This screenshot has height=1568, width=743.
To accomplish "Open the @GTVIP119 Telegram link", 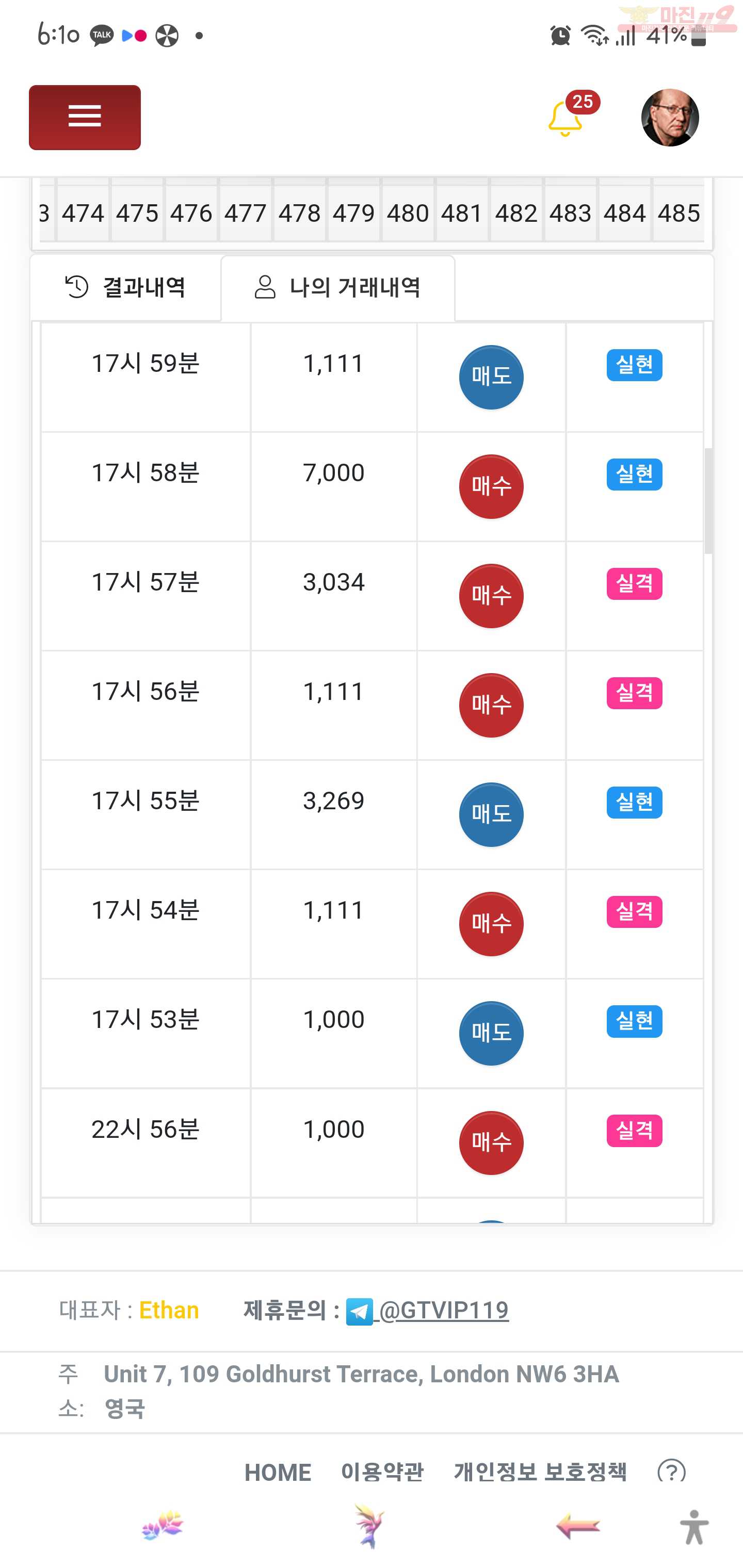I will tap(428, 1310).
